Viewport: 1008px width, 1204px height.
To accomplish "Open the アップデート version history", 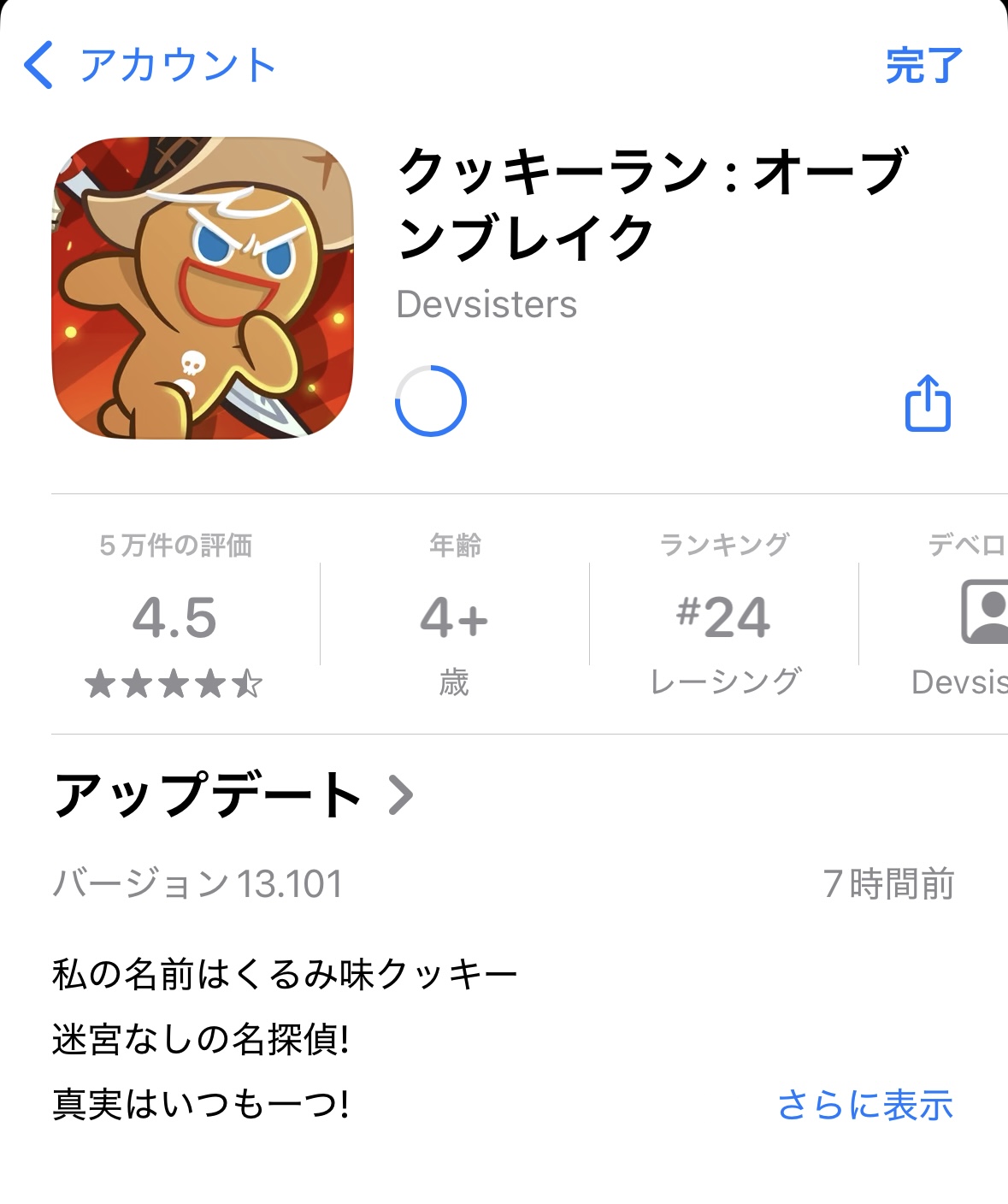I will [233, 794].
